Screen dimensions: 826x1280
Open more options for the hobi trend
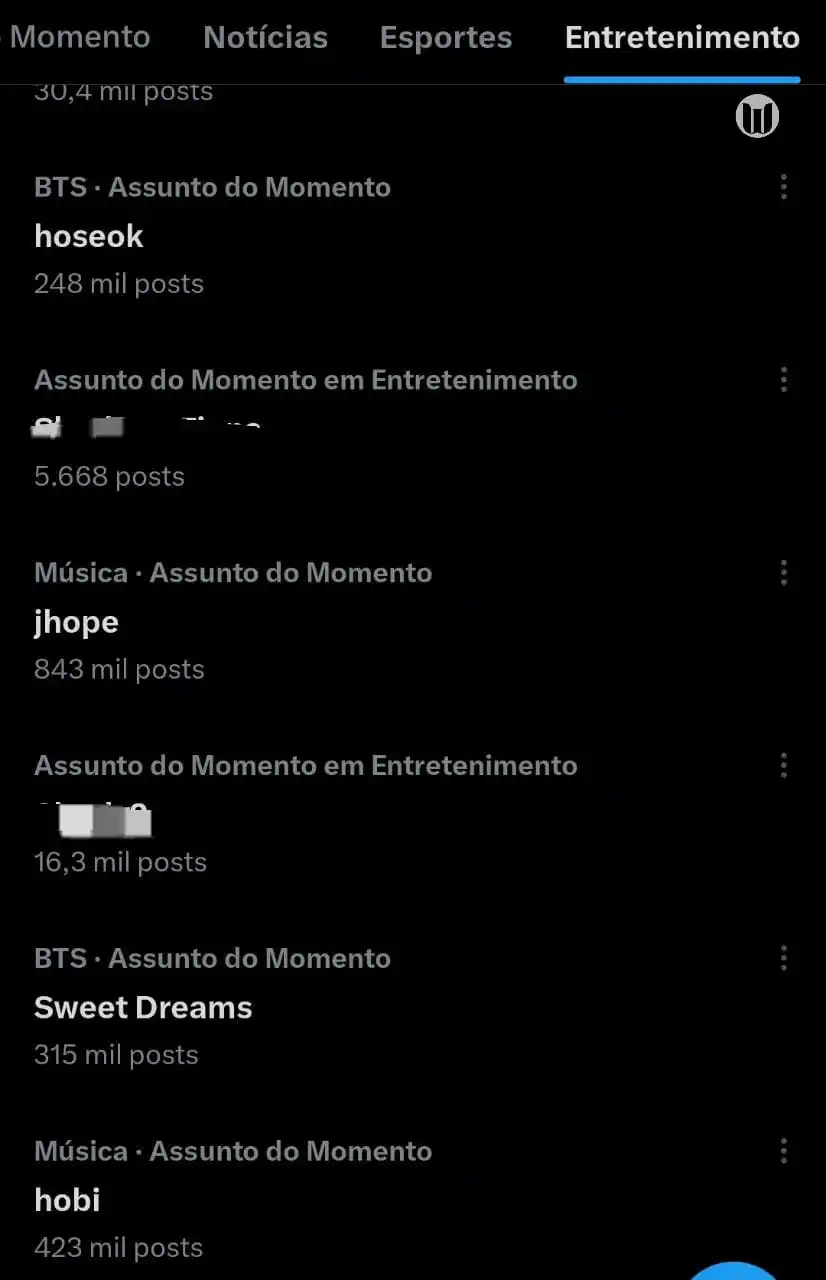[784, 1151]
